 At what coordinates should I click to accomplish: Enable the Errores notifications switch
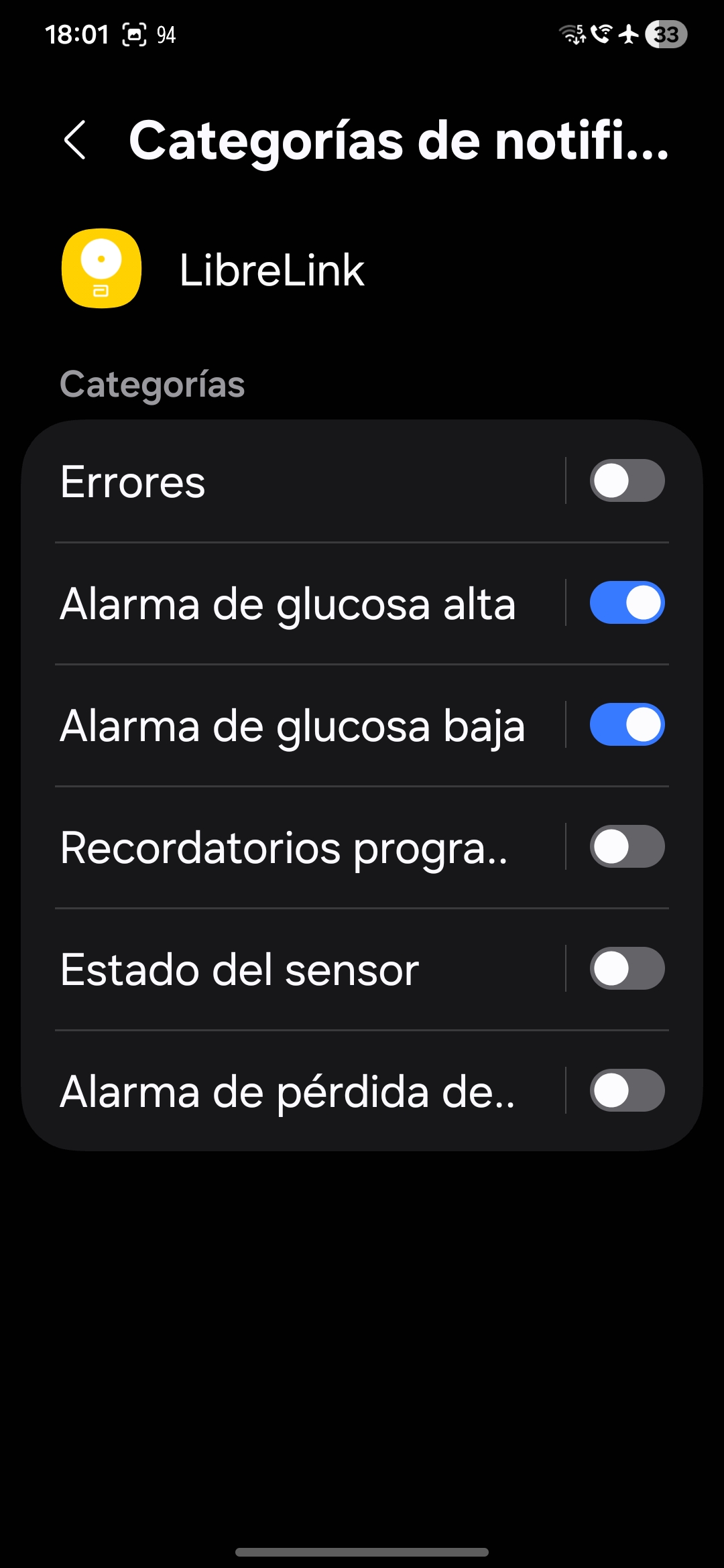coord(627,481)
